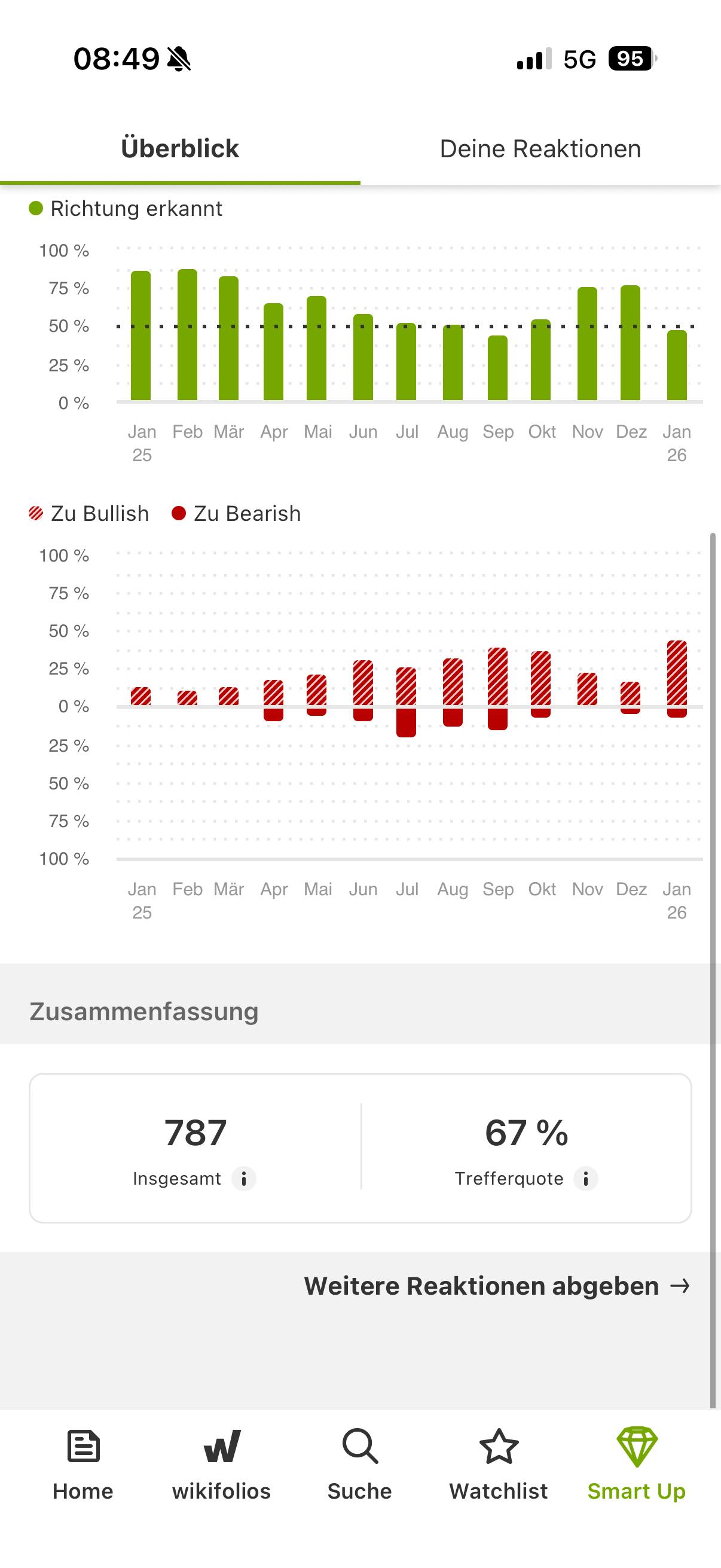
Task: Select the Überblick tab
Action: pos(180,149)
